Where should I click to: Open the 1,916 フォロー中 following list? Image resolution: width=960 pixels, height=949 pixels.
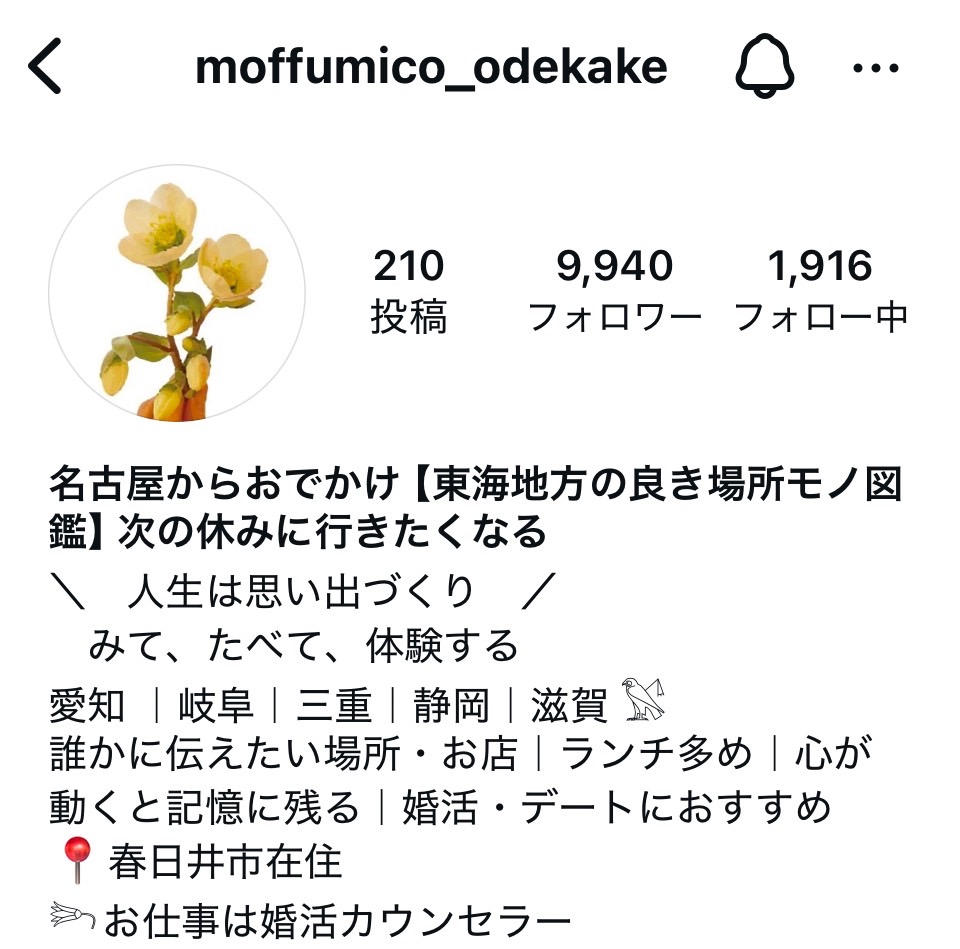820,291
